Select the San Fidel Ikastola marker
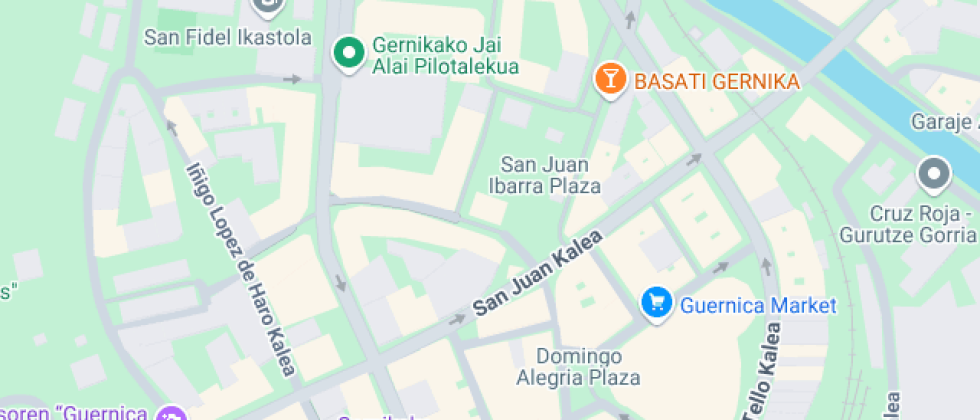Screen dimensions: 980x420 pos(268,8)
